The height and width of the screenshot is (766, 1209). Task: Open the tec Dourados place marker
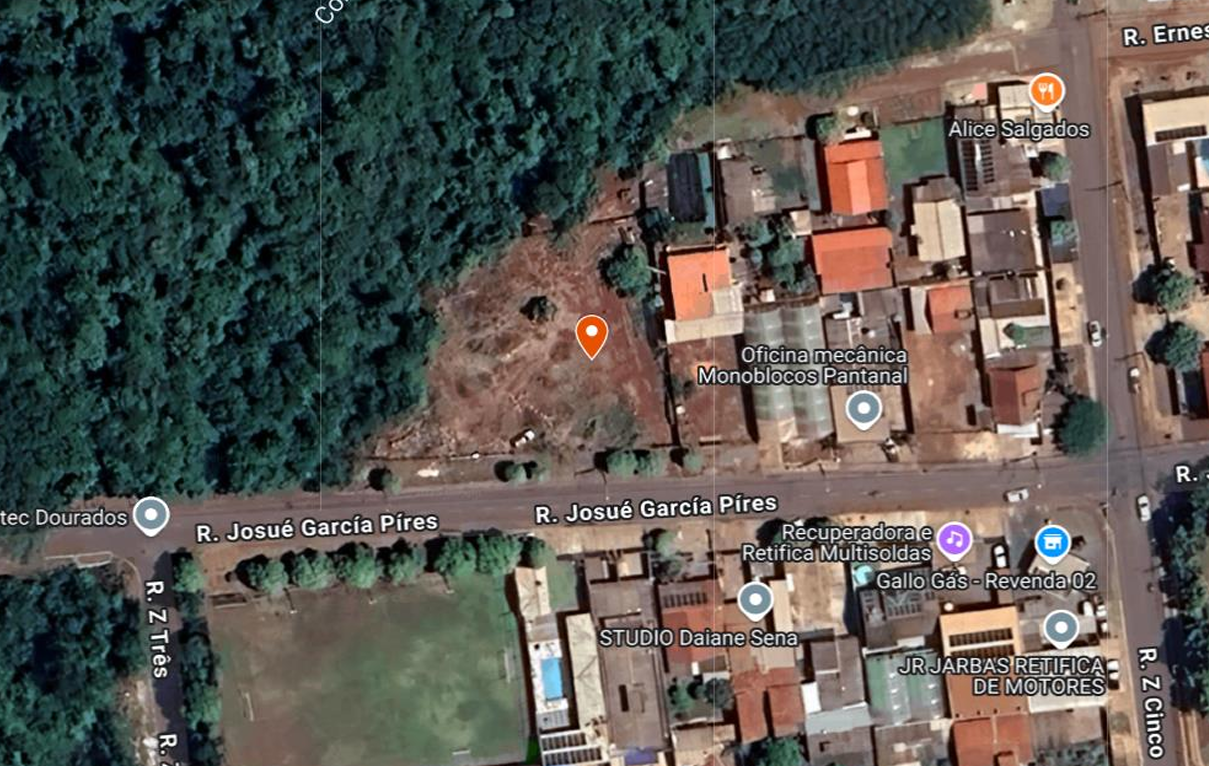click(151, 516)
